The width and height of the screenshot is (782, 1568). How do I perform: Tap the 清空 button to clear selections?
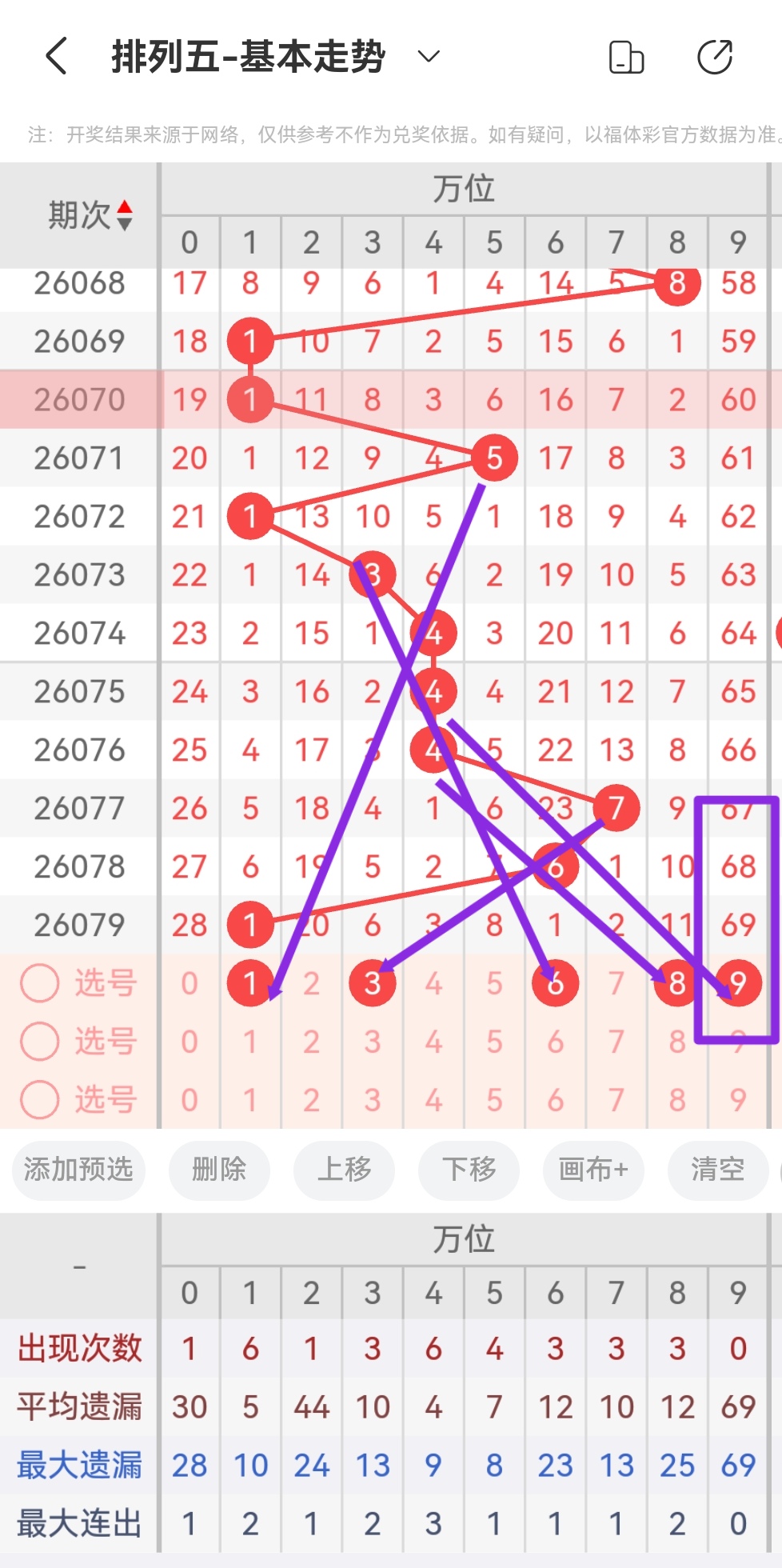[716, 1170]
